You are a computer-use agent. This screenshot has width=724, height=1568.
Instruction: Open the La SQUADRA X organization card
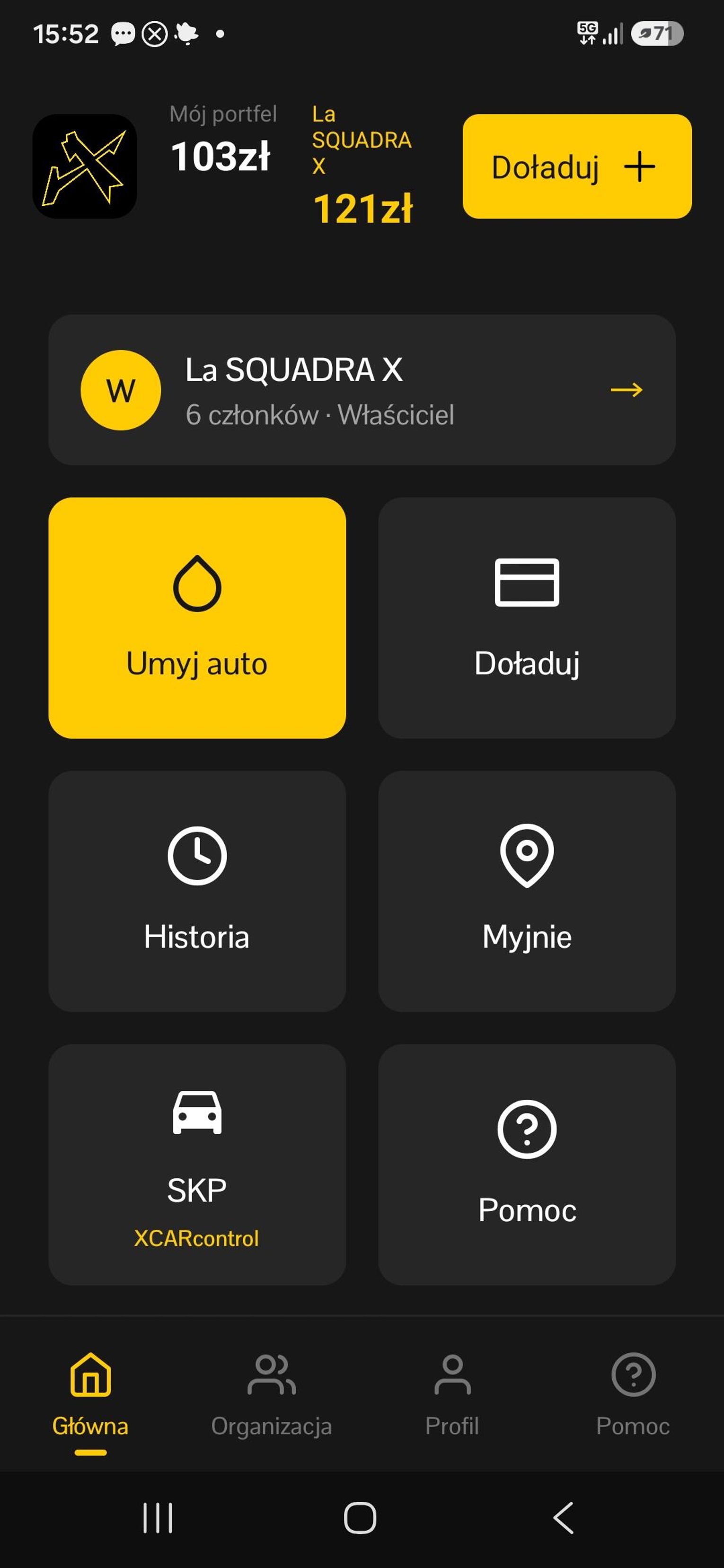[x=362, y=390]
